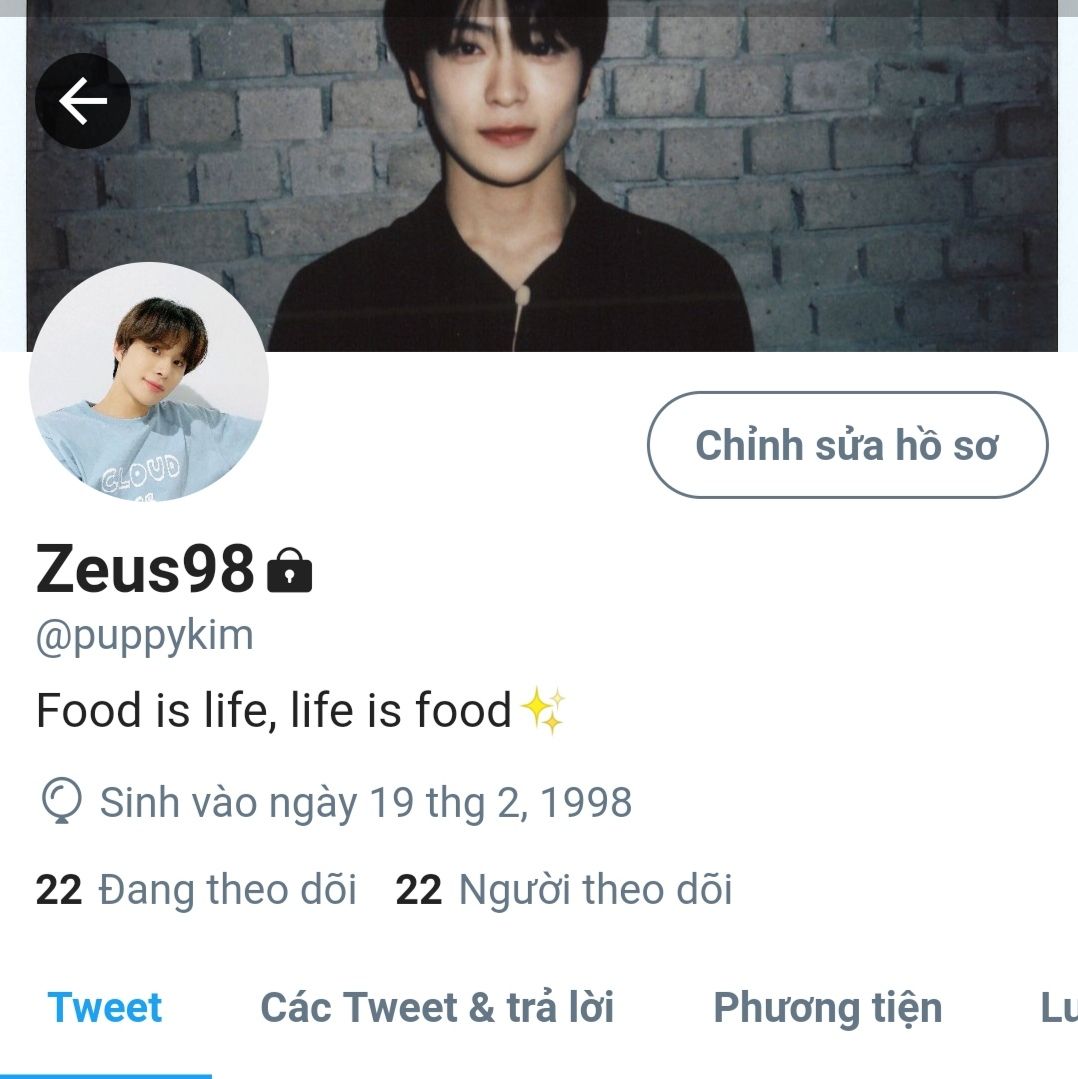Open the 22 Người theo dõi list
Viewport: 1078px width, 1079px height.
pos(564,889)
